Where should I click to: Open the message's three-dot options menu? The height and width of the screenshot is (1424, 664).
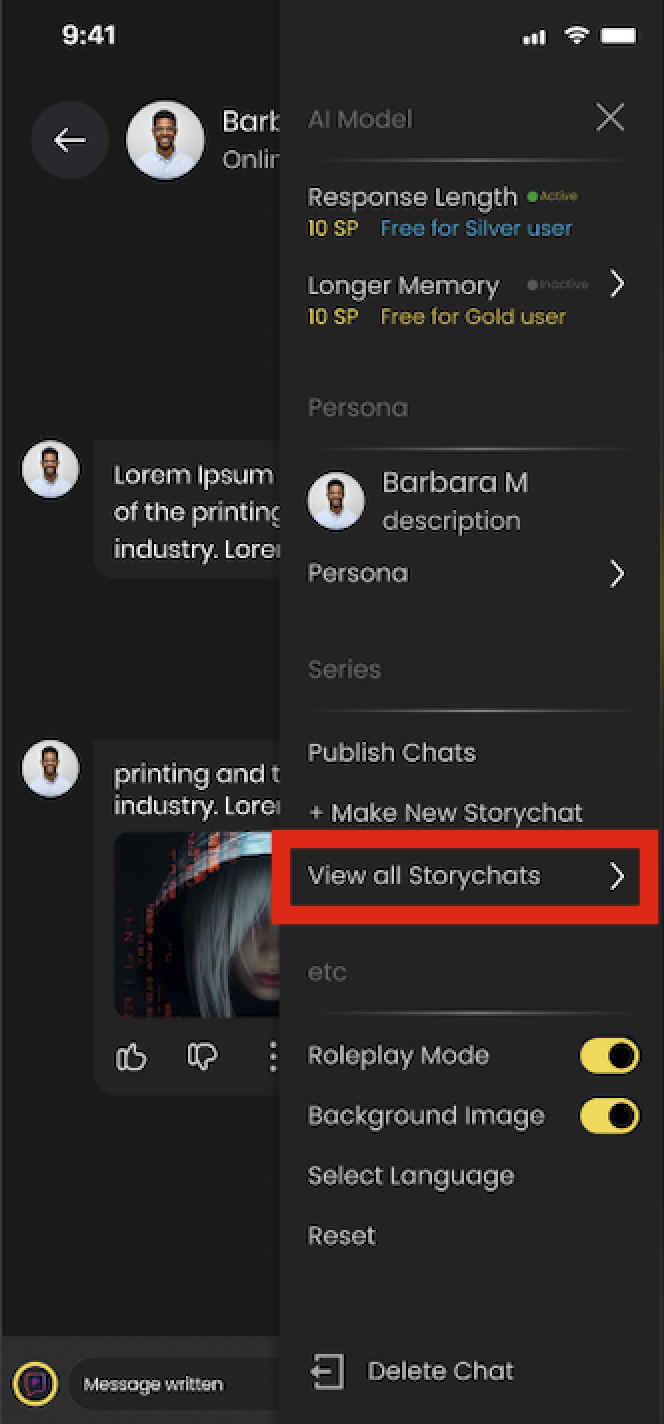271,1057
